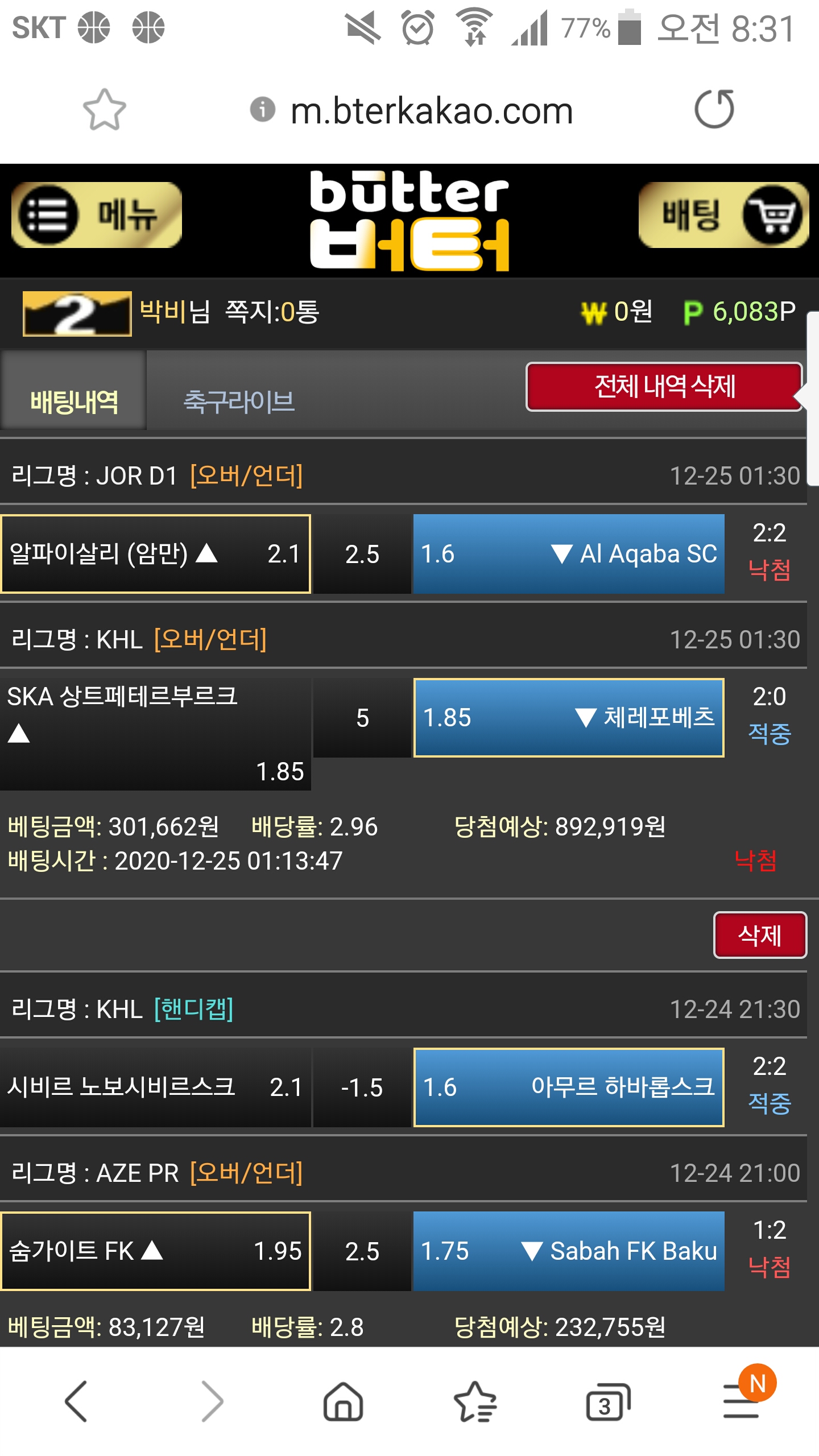Image resolution: width=819 pixels, height=1456 pixels.
Task: Go forward in the browser
Action: 212,1401
